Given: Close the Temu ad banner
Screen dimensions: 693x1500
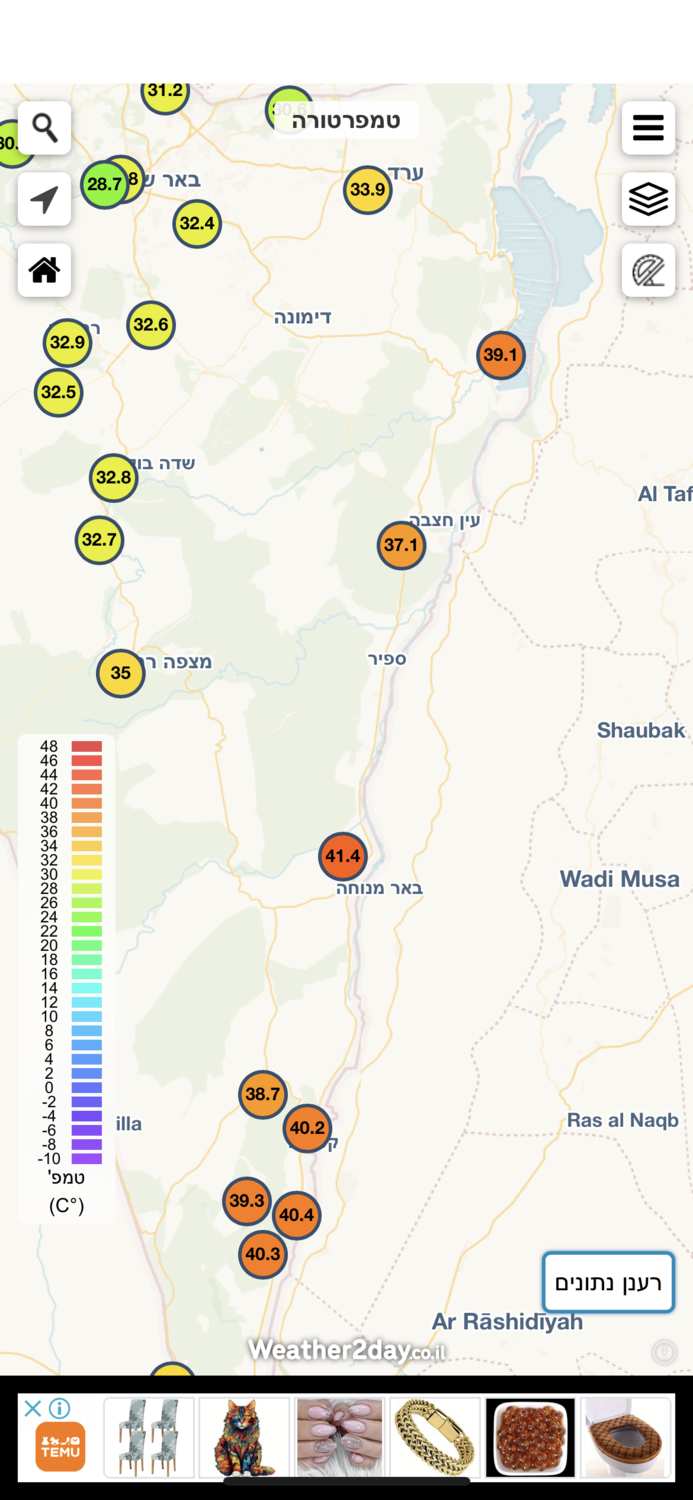Looking at the screenshot, I should click(x=32, y=1409).
